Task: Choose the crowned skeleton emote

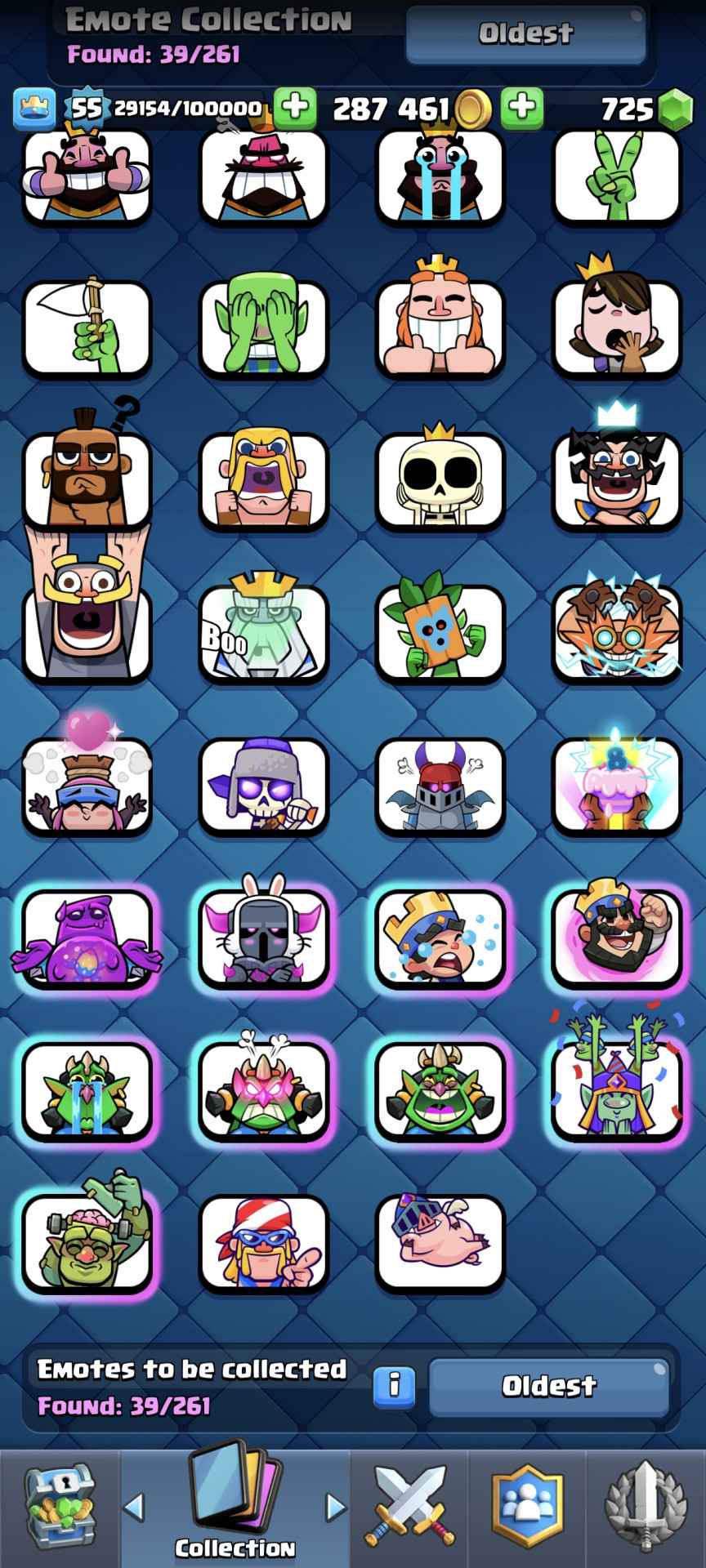Action: tap(440, 479)
